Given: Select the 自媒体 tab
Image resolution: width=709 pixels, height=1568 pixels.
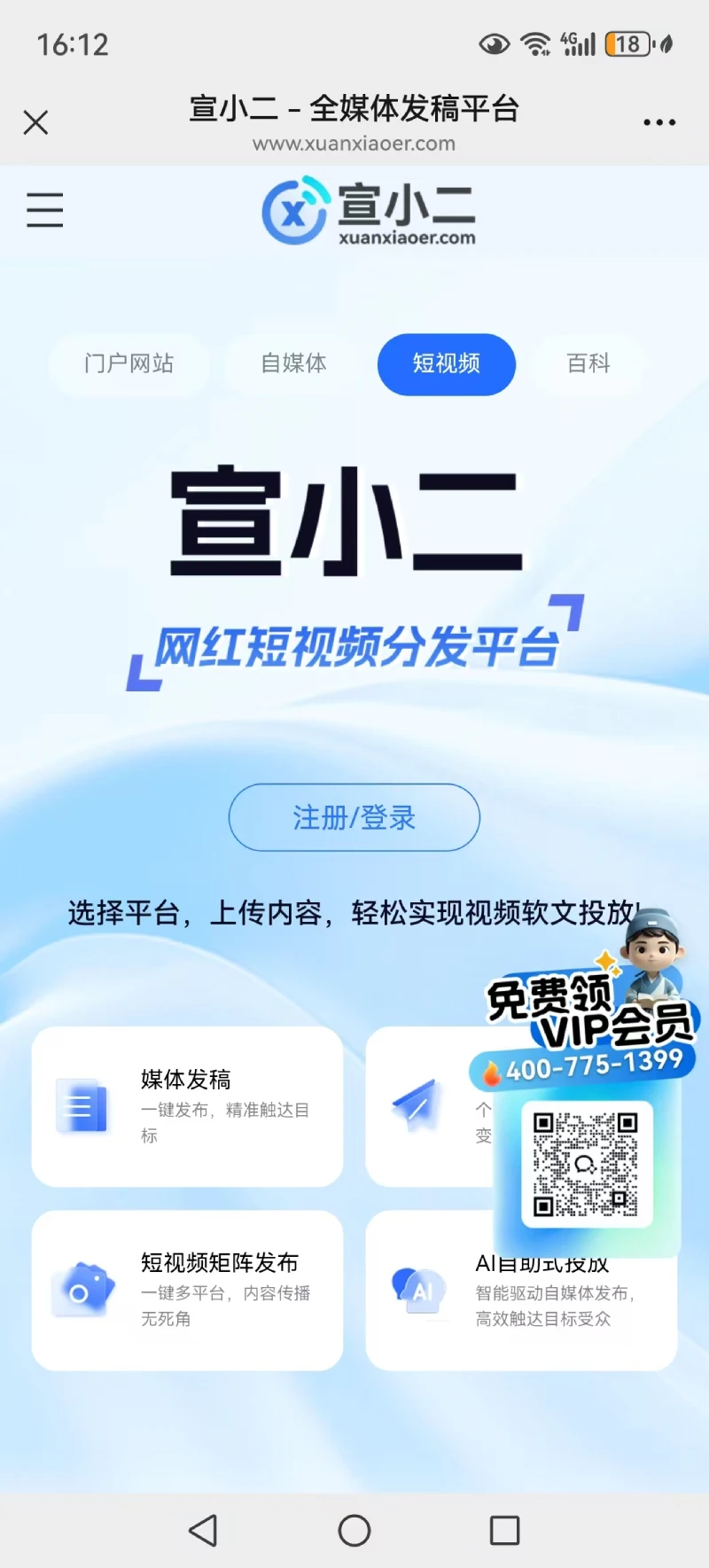Looking at the screenshot, I should pyautogui.click(x=293, y=363).
